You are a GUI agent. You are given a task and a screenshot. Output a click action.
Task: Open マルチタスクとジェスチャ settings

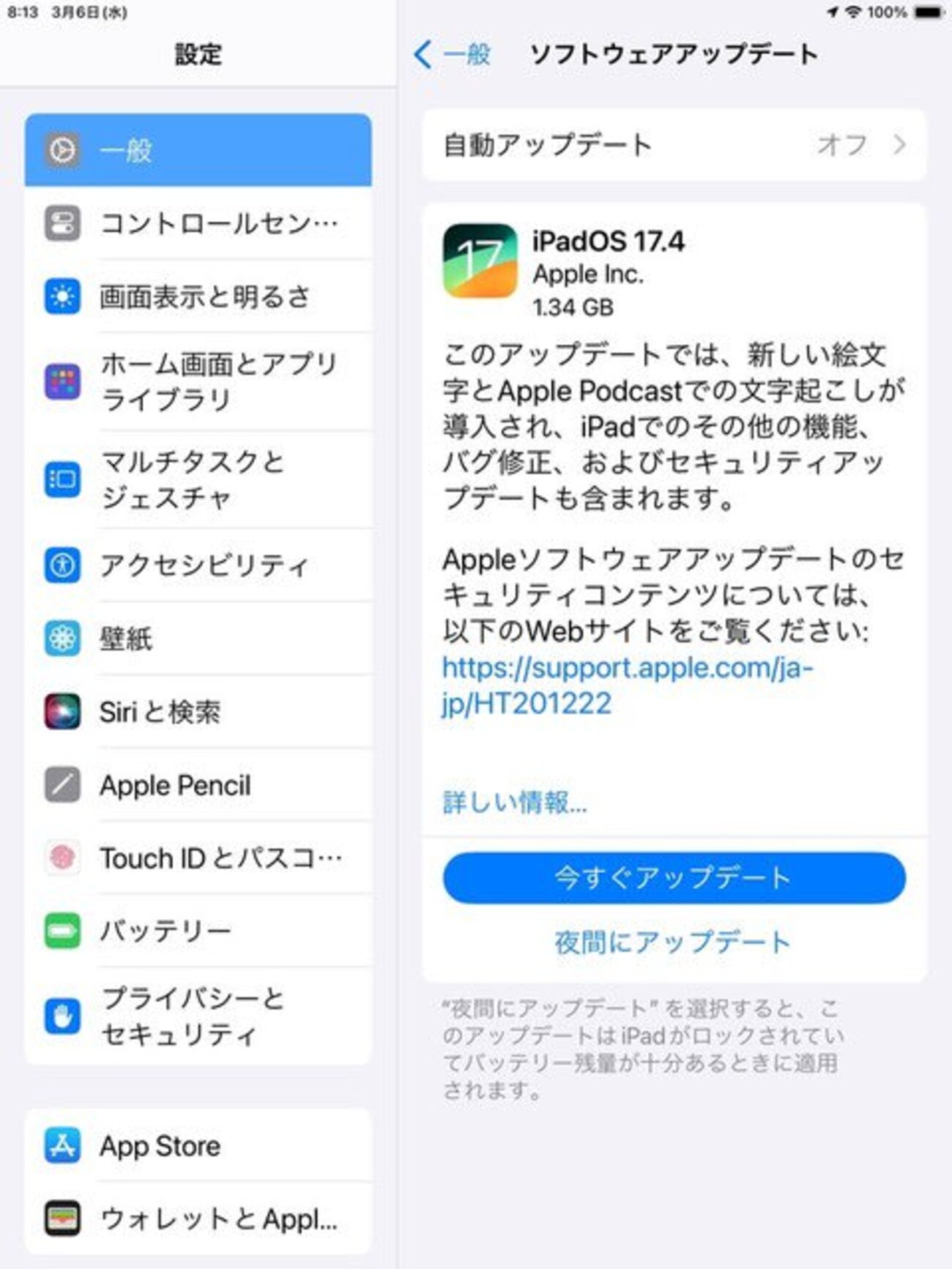point(198,480)
